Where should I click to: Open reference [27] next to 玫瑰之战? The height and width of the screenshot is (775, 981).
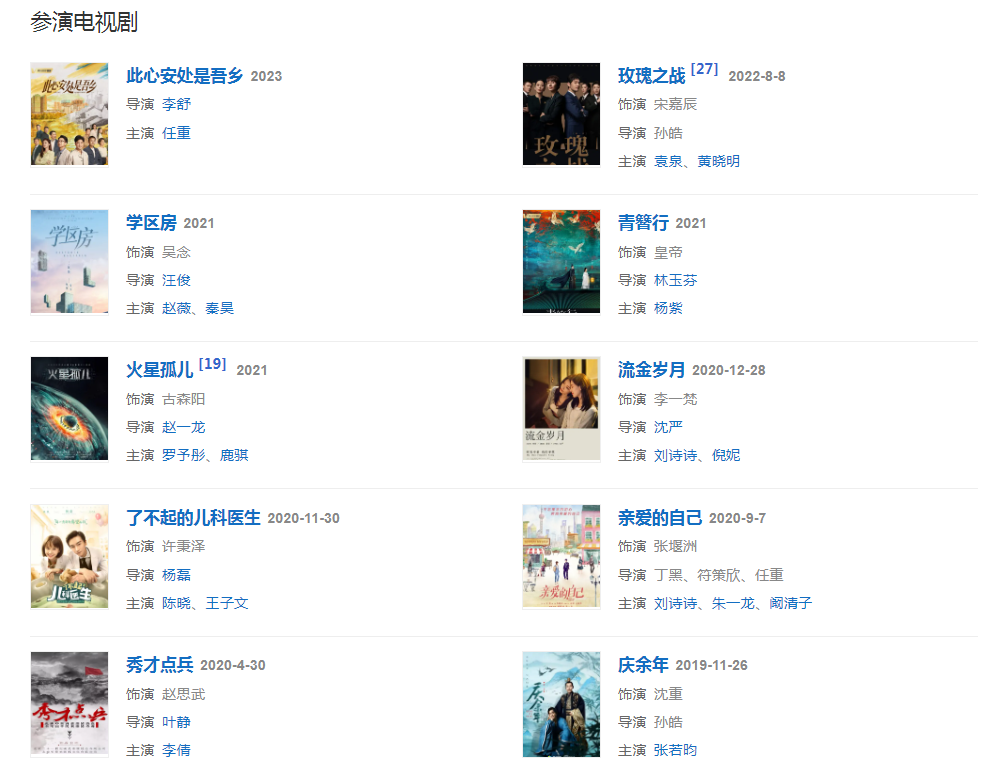[x=704, y=69]
